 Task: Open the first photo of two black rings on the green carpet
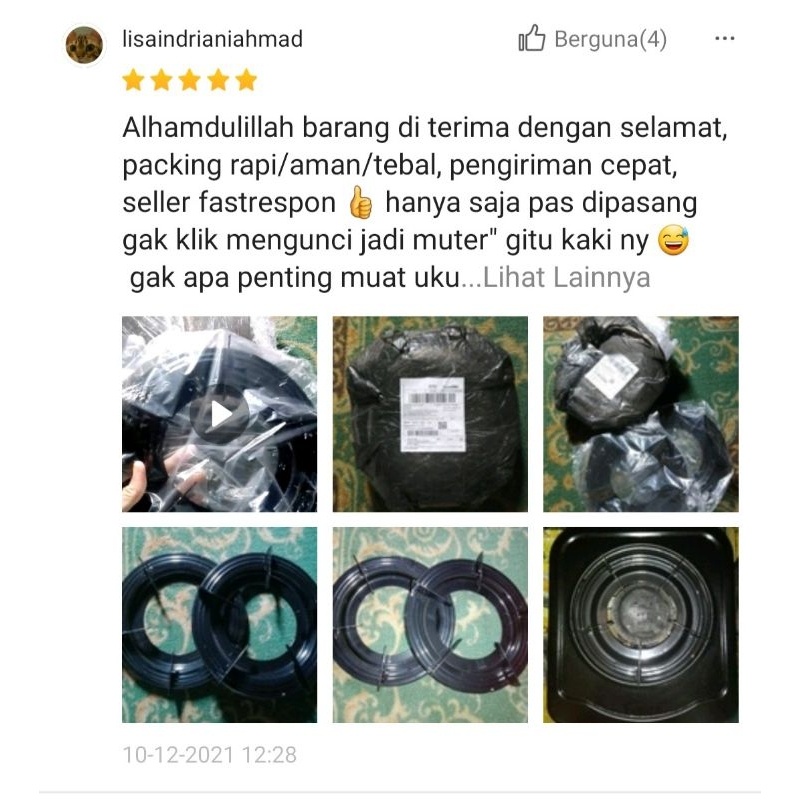pyautogui.click(x=220, y=625)
